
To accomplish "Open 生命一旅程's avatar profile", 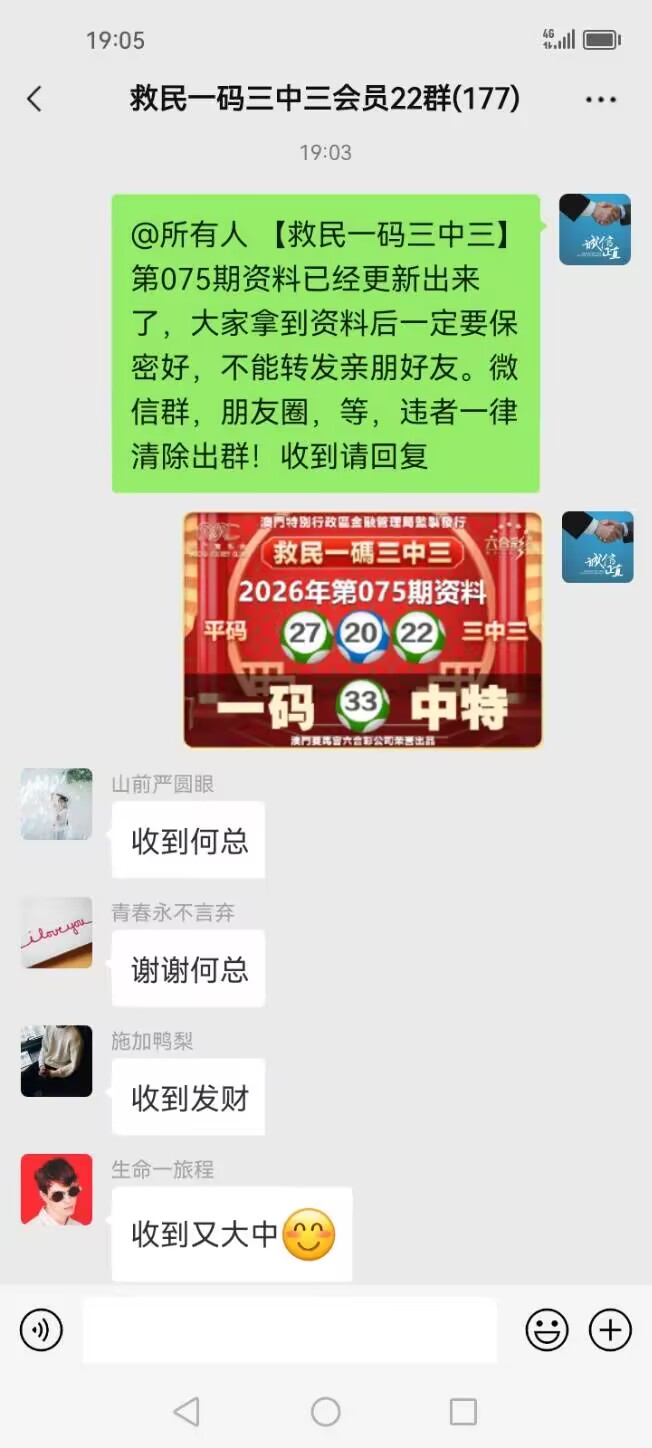I will pos(56,1190).
